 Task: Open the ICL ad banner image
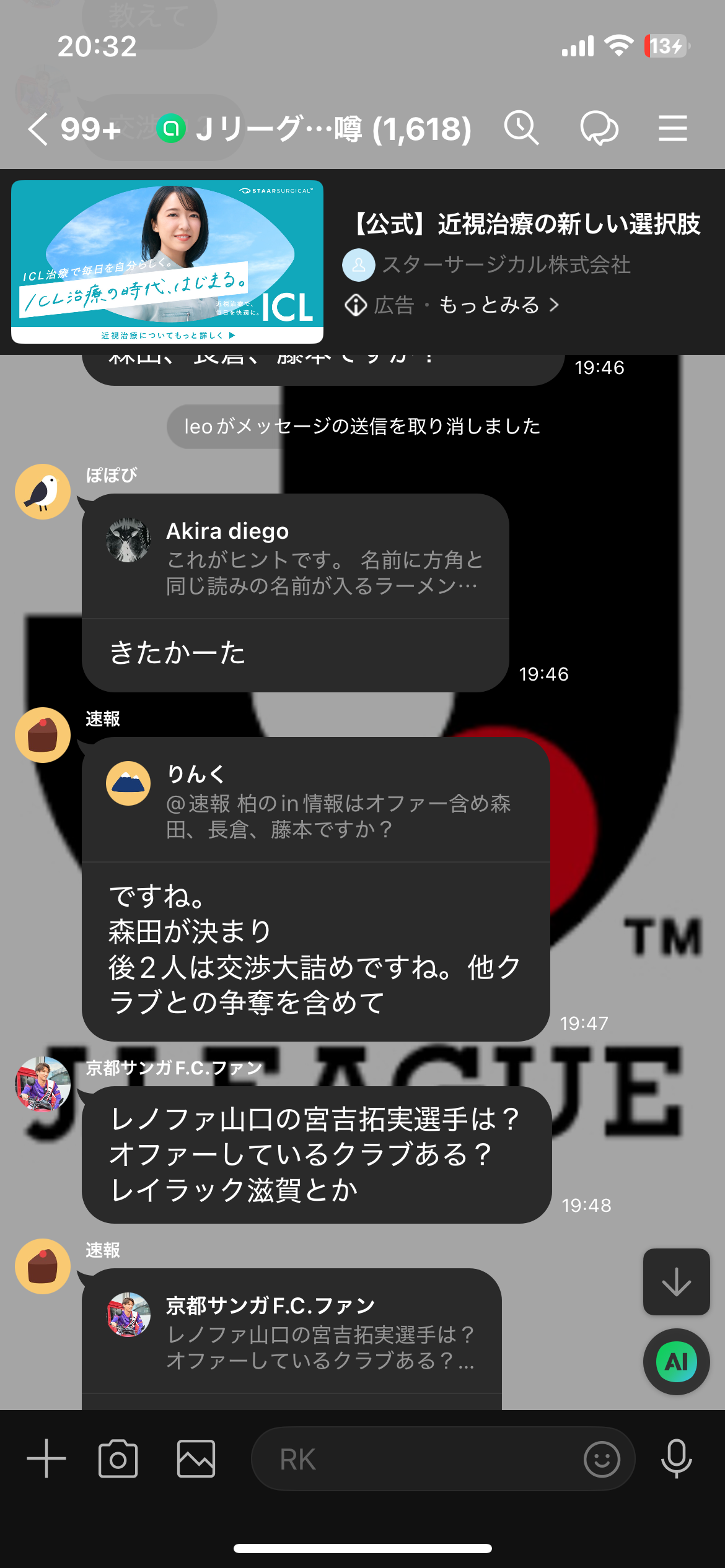click(x=167, y=261)
